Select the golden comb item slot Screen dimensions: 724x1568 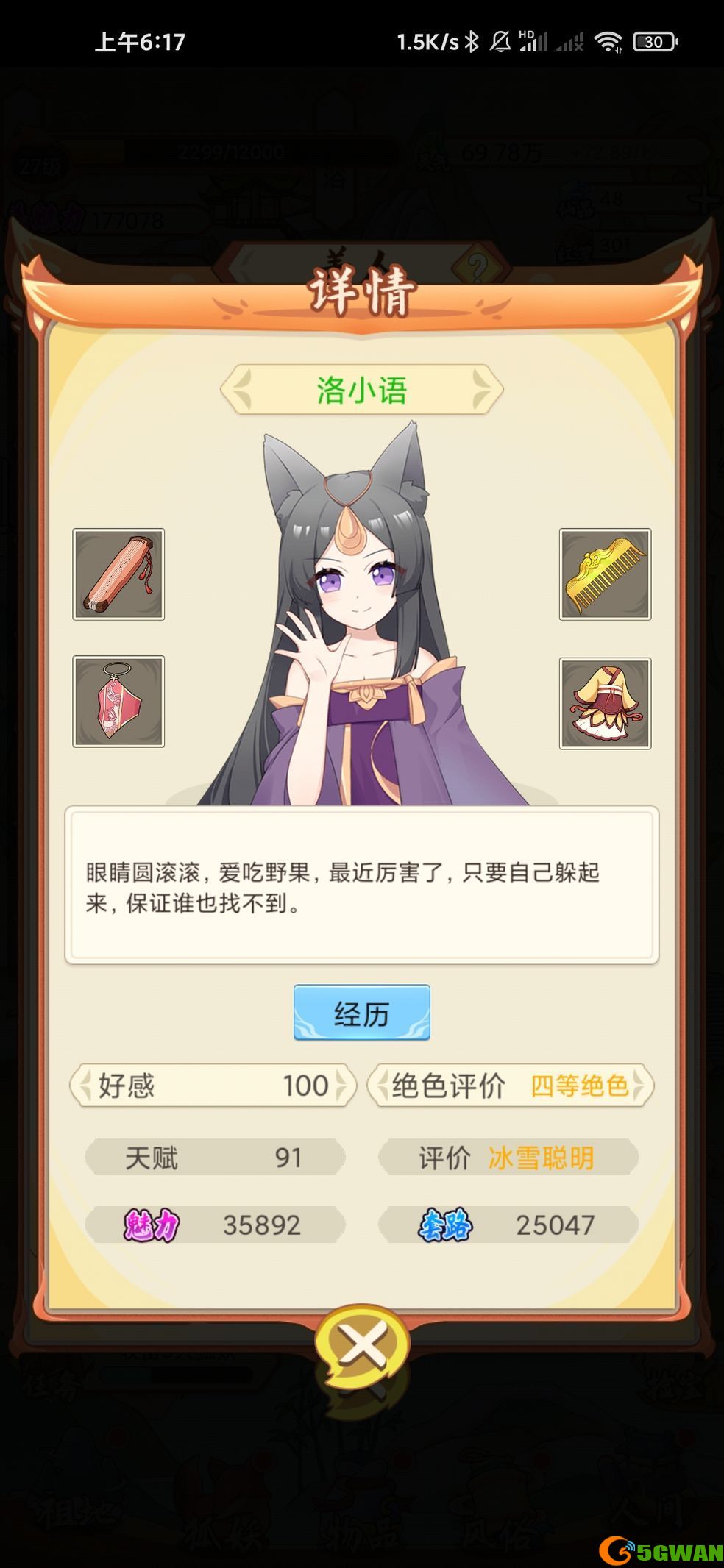(x=605, y=574)
